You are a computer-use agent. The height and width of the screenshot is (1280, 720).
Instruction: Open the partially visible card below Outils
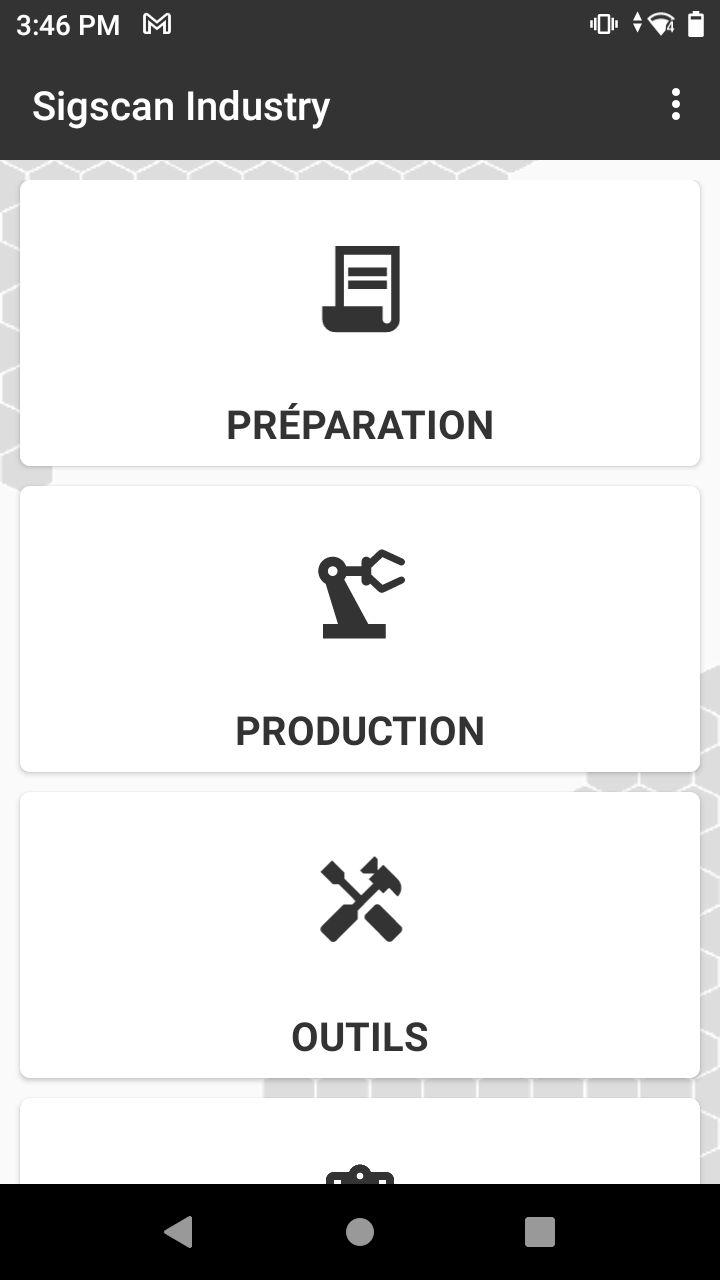point(360,1141)
